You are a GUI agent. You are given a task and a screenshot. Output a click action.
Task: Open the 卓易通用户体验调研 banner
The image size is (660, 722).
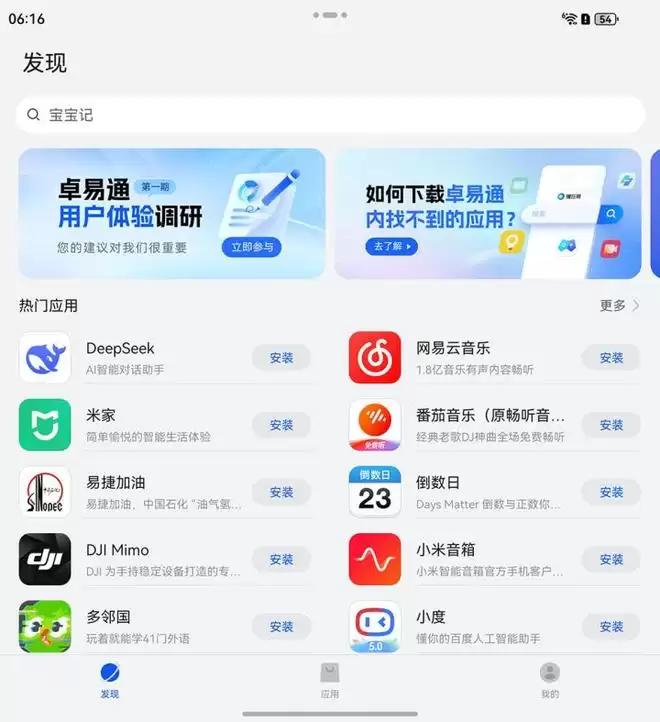coord(172,213)
